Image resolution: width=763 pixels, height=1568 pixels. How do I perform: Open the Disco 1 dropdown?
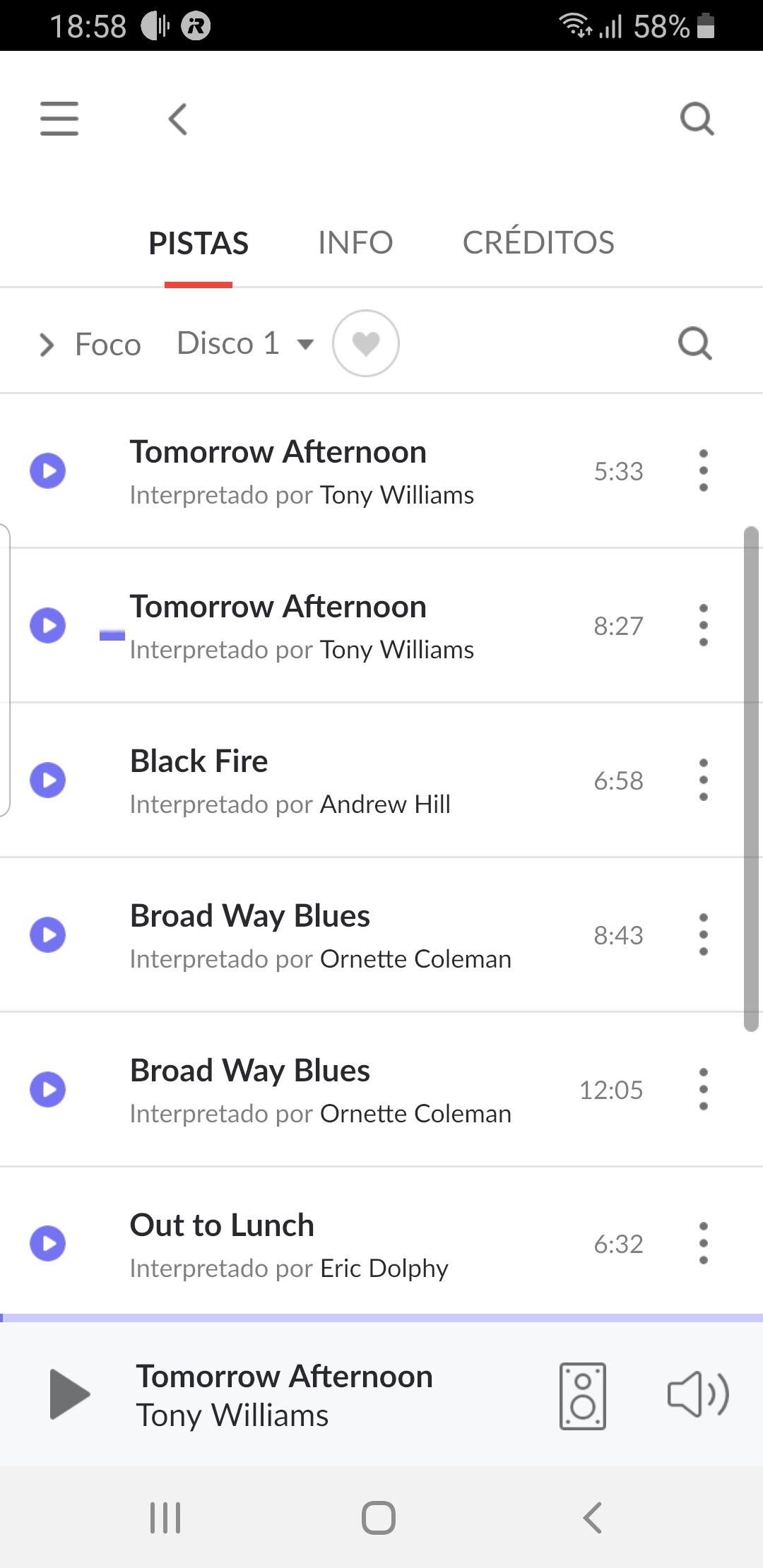point(244,344)
